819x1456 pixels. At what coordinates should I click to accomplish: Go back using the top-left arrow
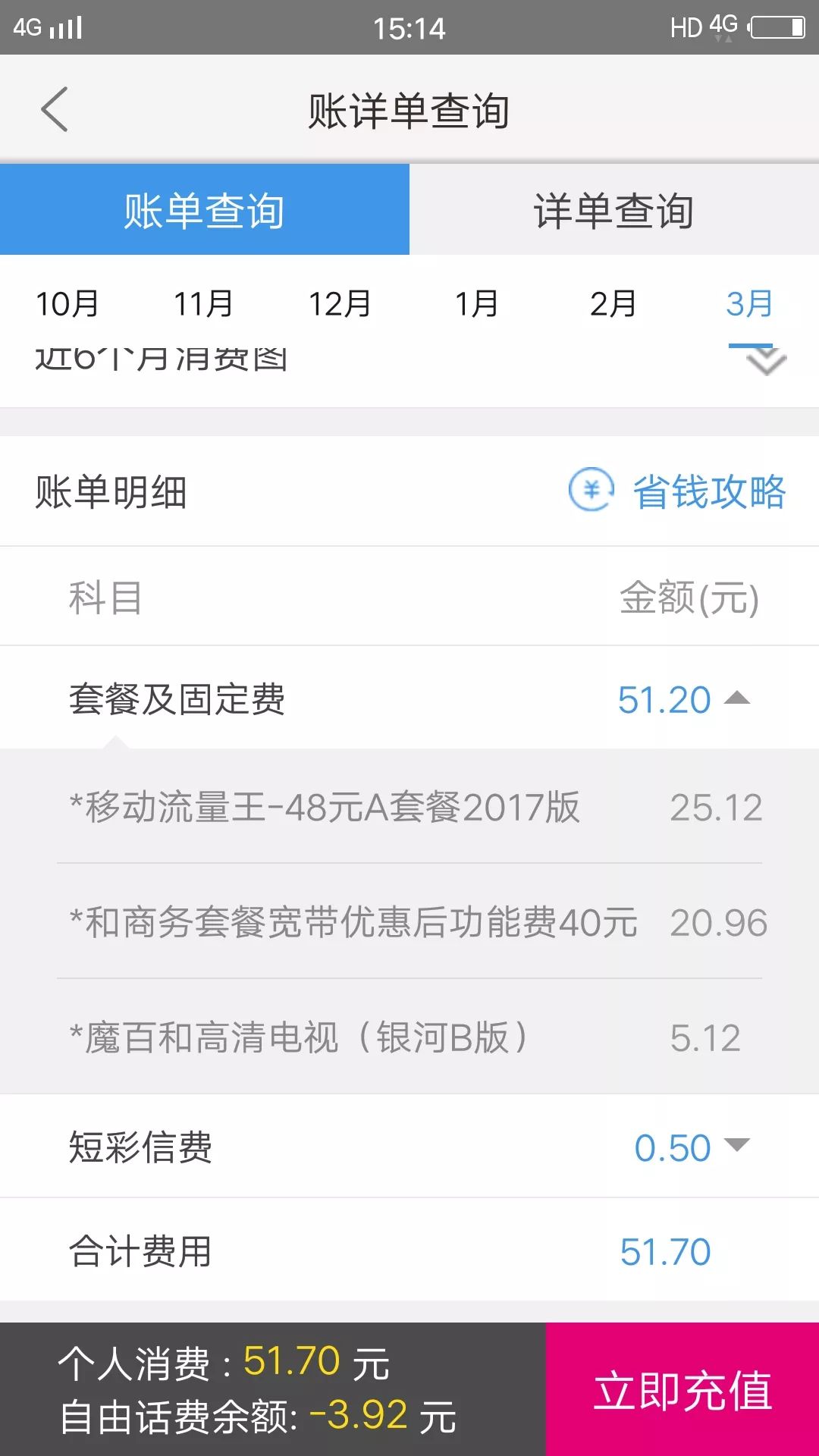pyautogui.click(x=55, y=110)
